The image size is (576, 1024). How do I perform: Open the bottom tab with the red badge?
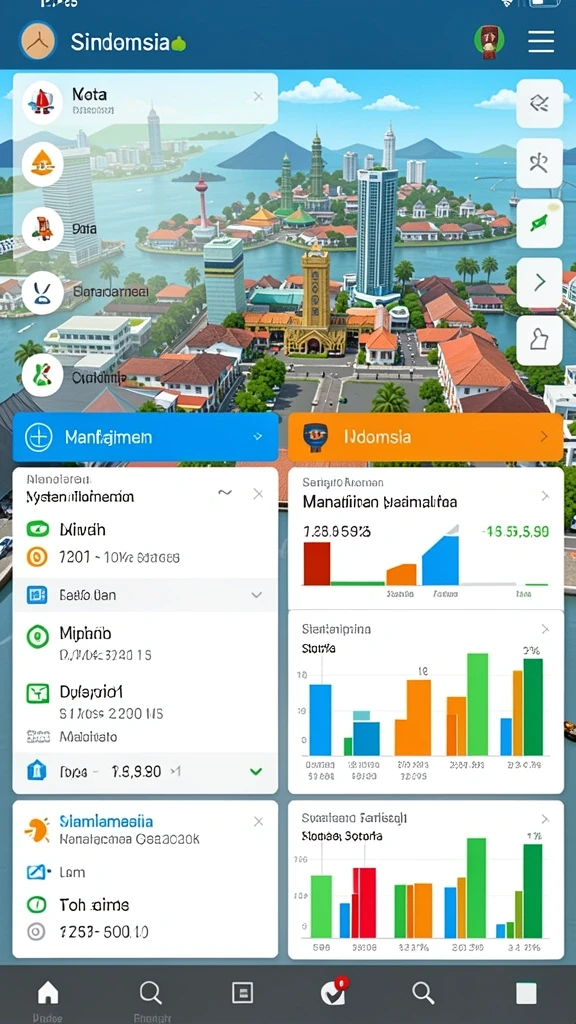334,992
